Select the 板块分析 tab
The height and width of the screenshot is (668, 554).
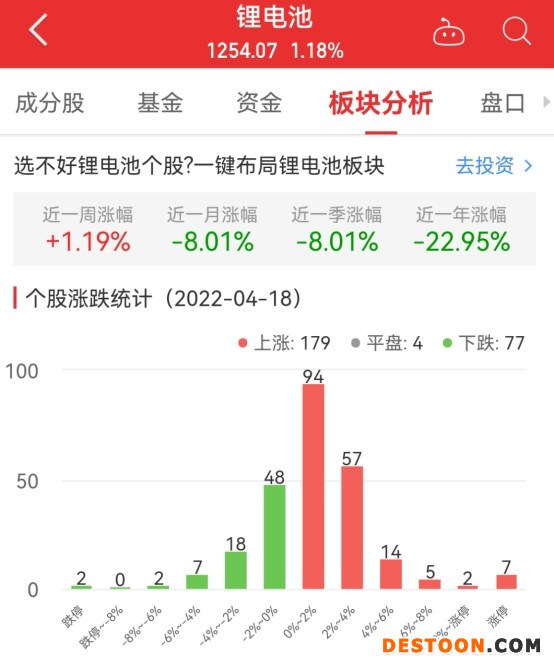click(x=381, y=103)
